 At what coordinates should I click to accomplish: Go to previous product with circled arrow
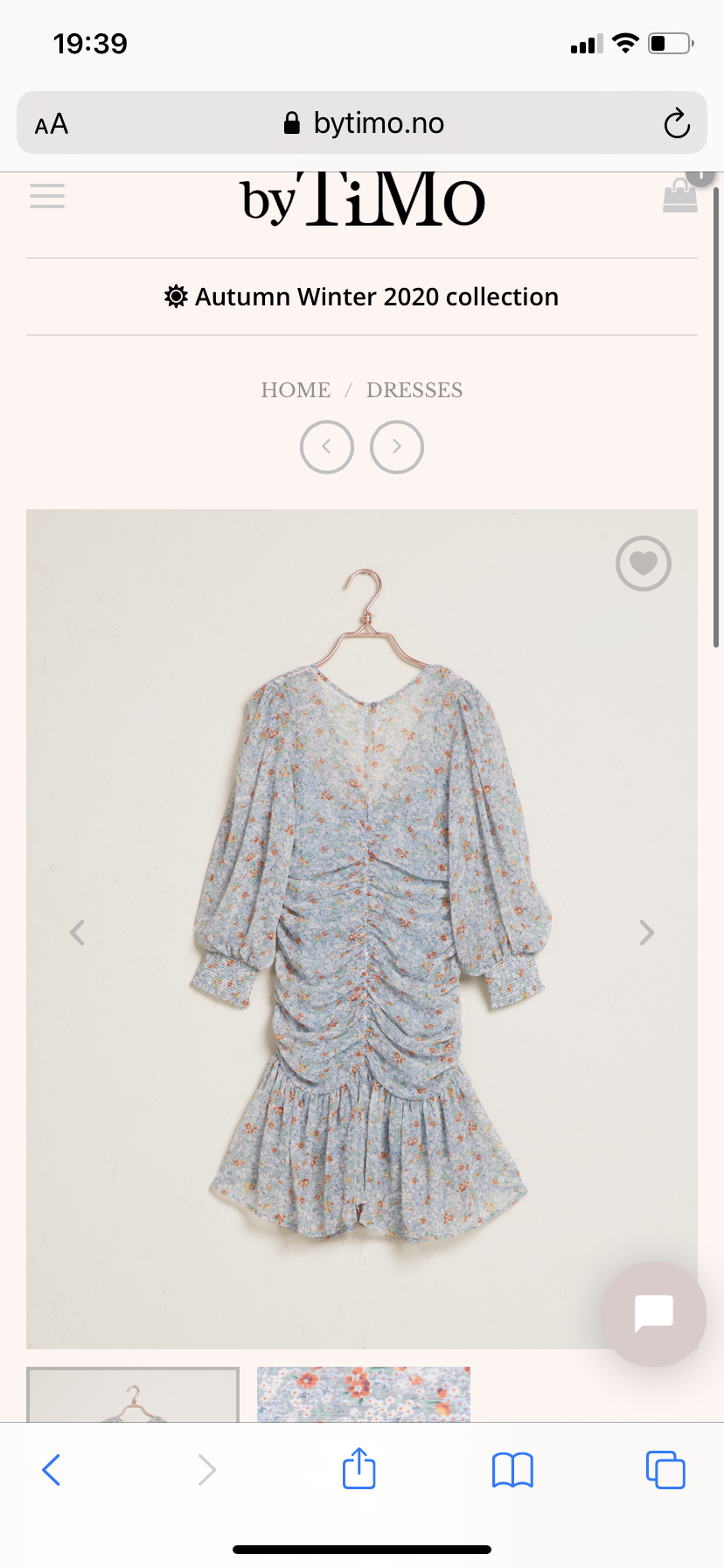[x=327, y=447]
